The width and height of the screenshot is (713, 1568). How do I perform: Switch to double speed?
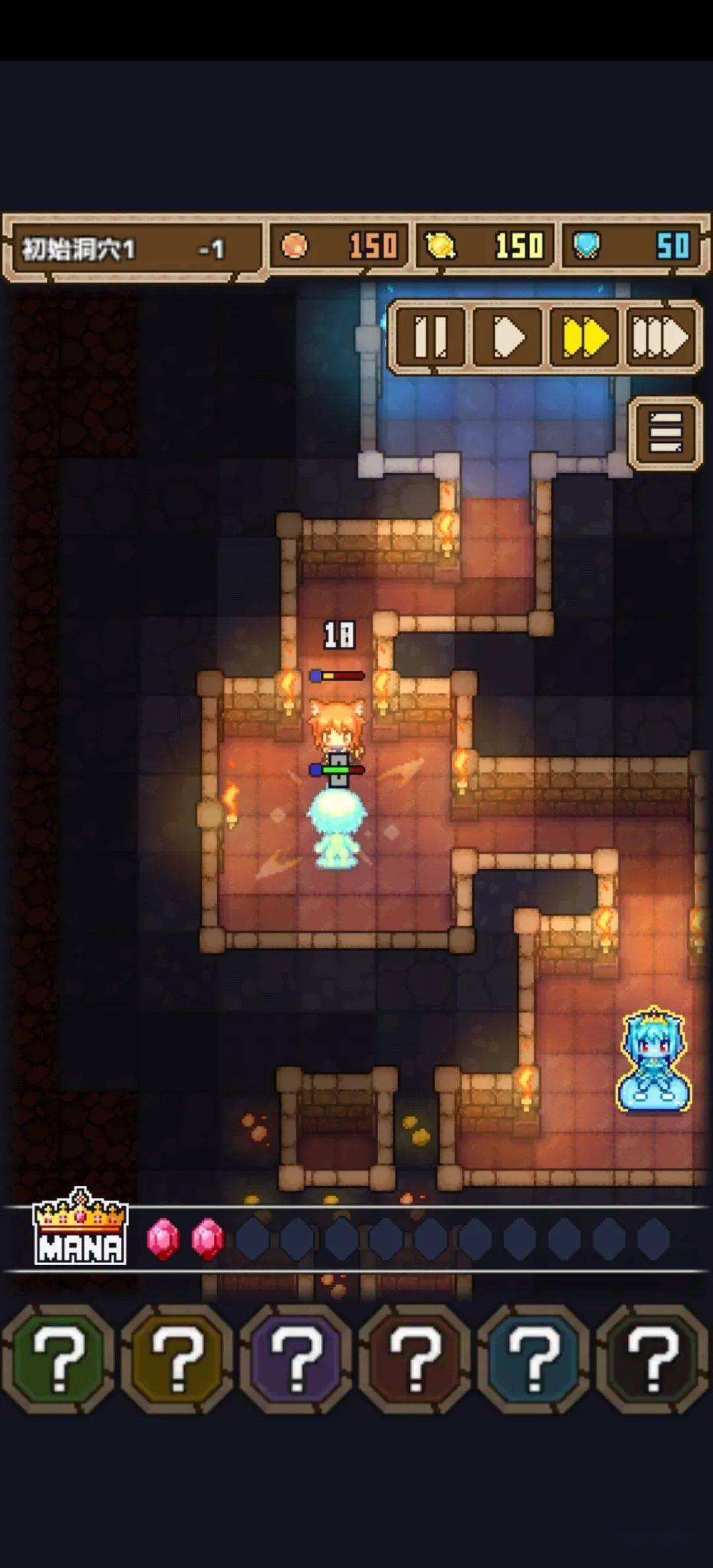pos(584,337)
